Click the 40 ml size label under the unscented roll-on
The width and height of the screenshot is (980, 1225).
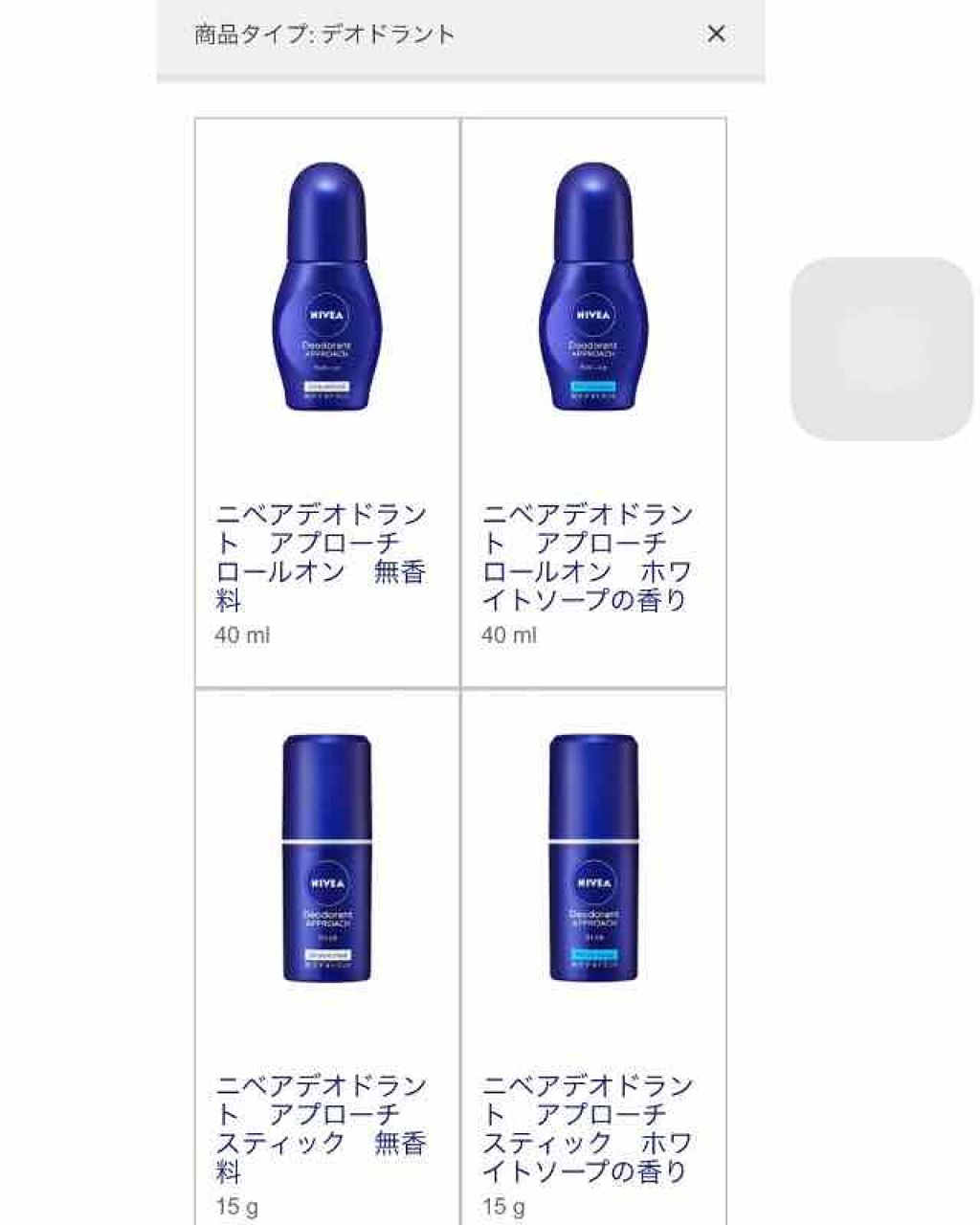pos(244,632)
